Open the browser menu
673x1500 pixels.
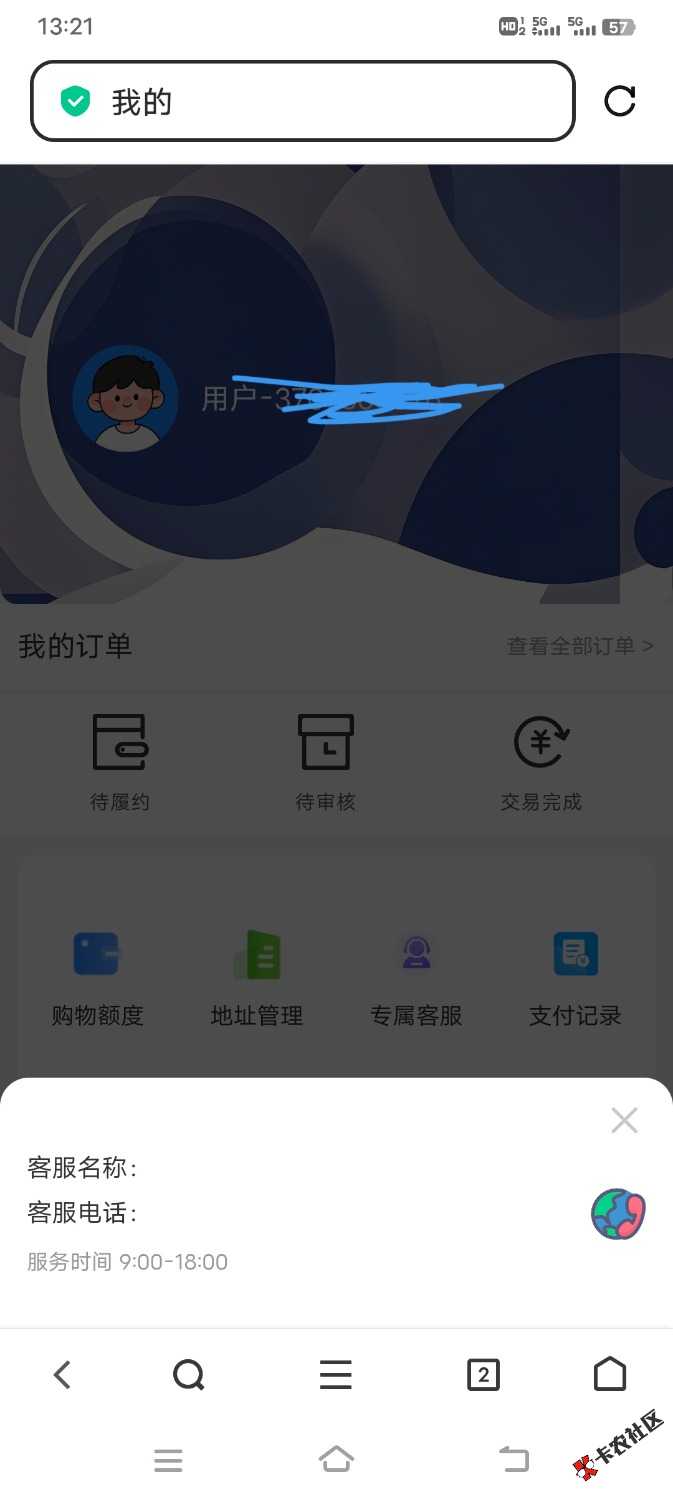point(336,1375)
